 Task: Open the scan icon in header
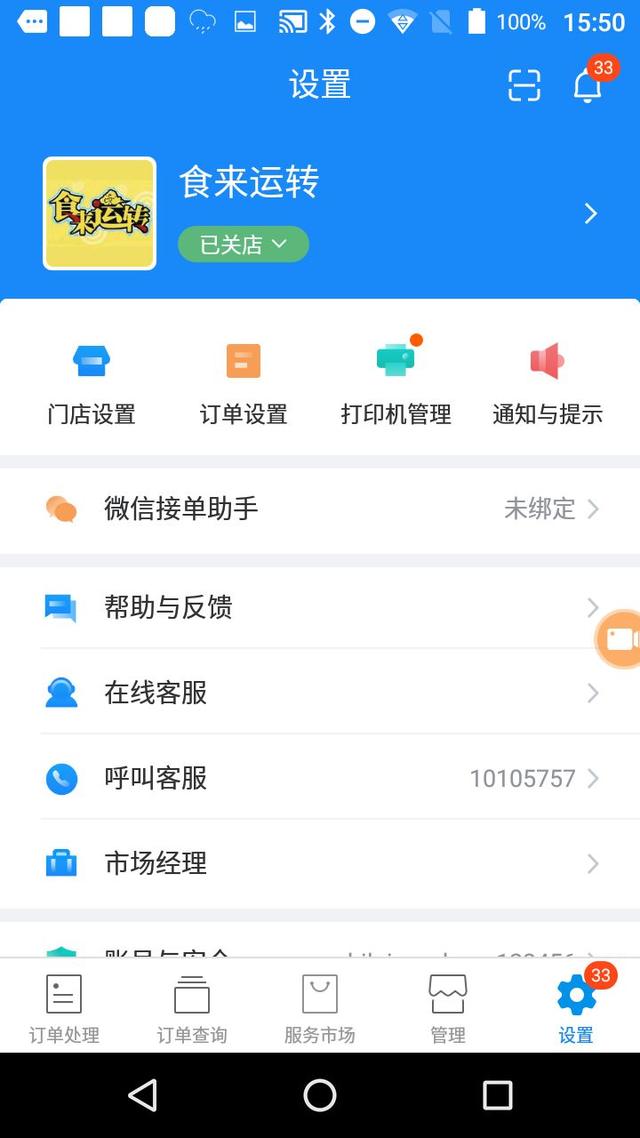[524, 86]
